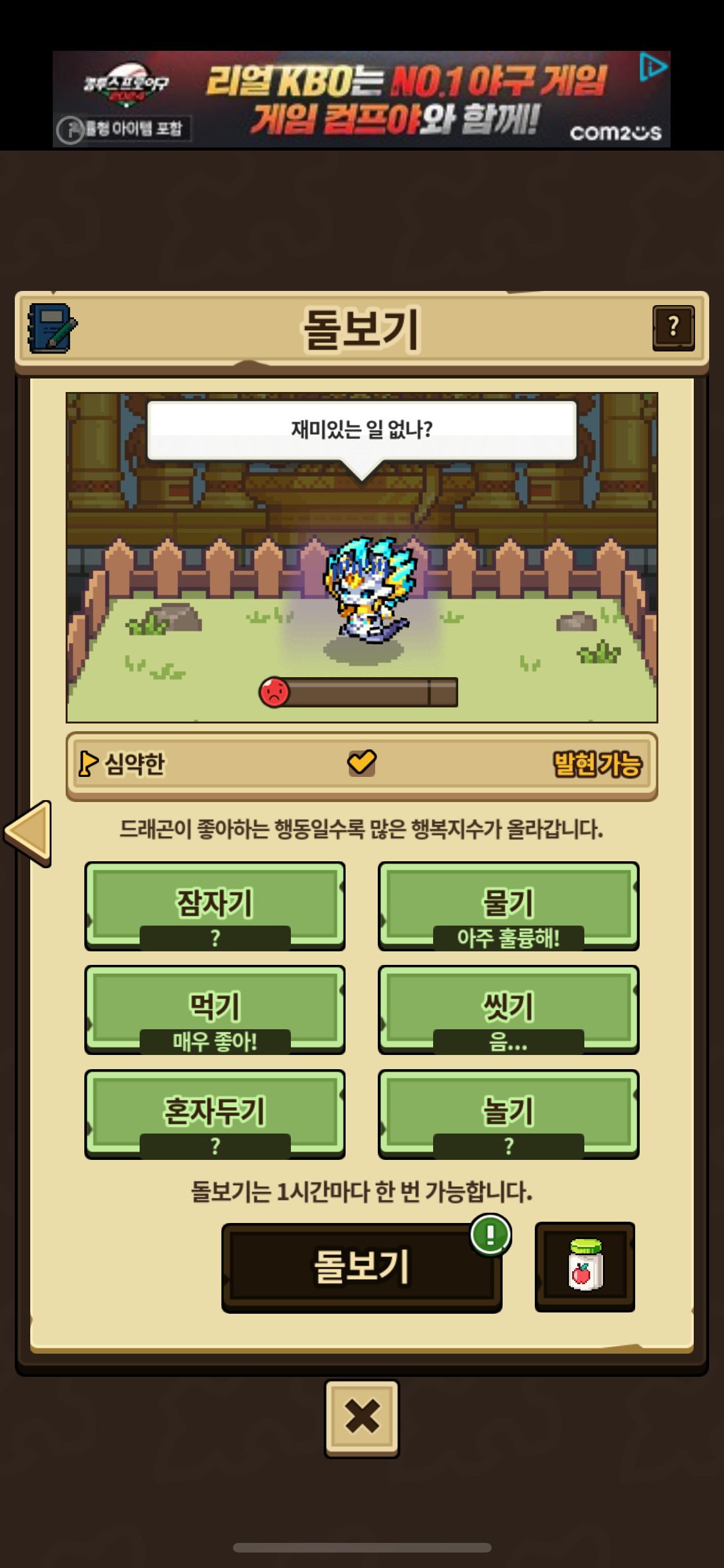
Task: Select the 물기 action
Action: [x=508, y=905]
